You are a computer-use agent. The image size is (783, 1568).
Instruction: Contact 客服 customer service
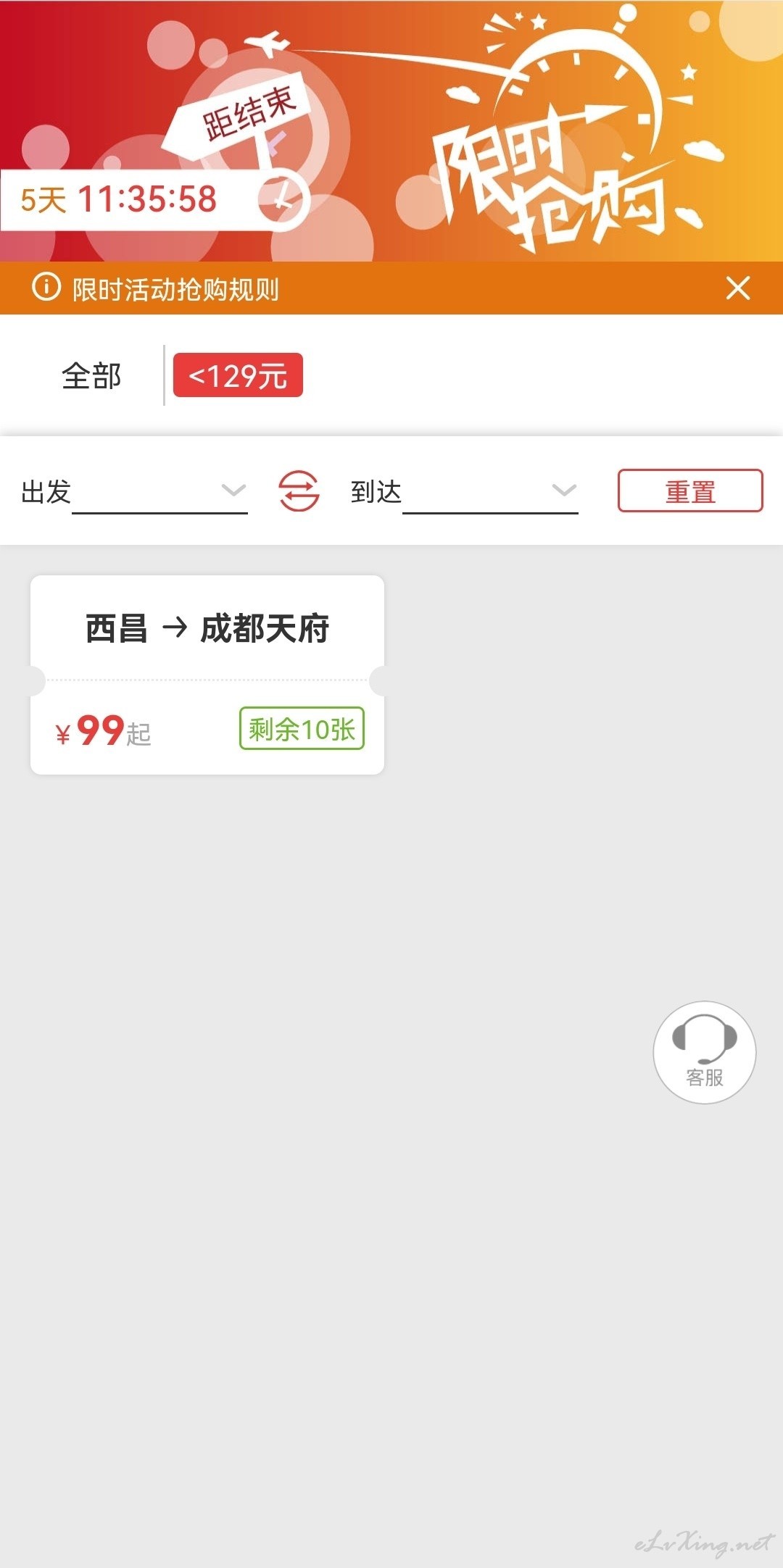coord(705,1053)
